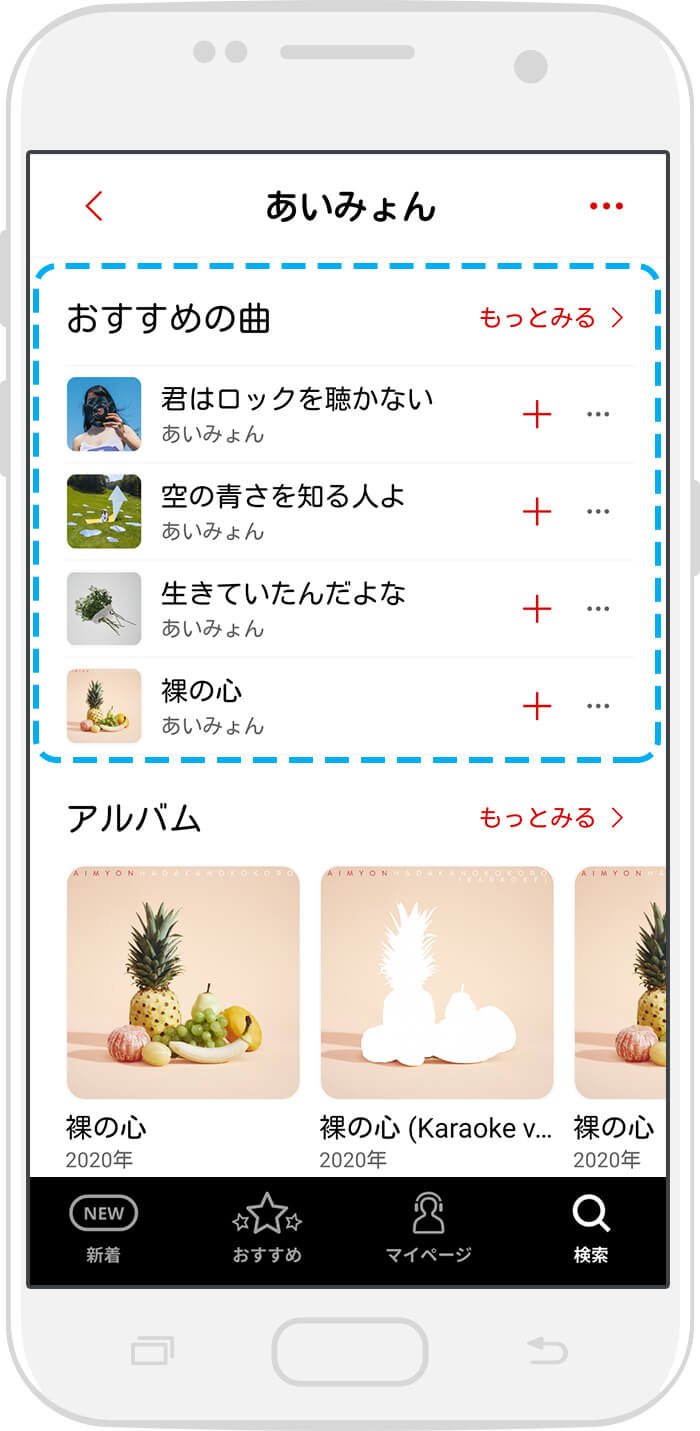700x1431 pixels.
Task: Switch to the 新着 tab
Action: pos(104,1230)
